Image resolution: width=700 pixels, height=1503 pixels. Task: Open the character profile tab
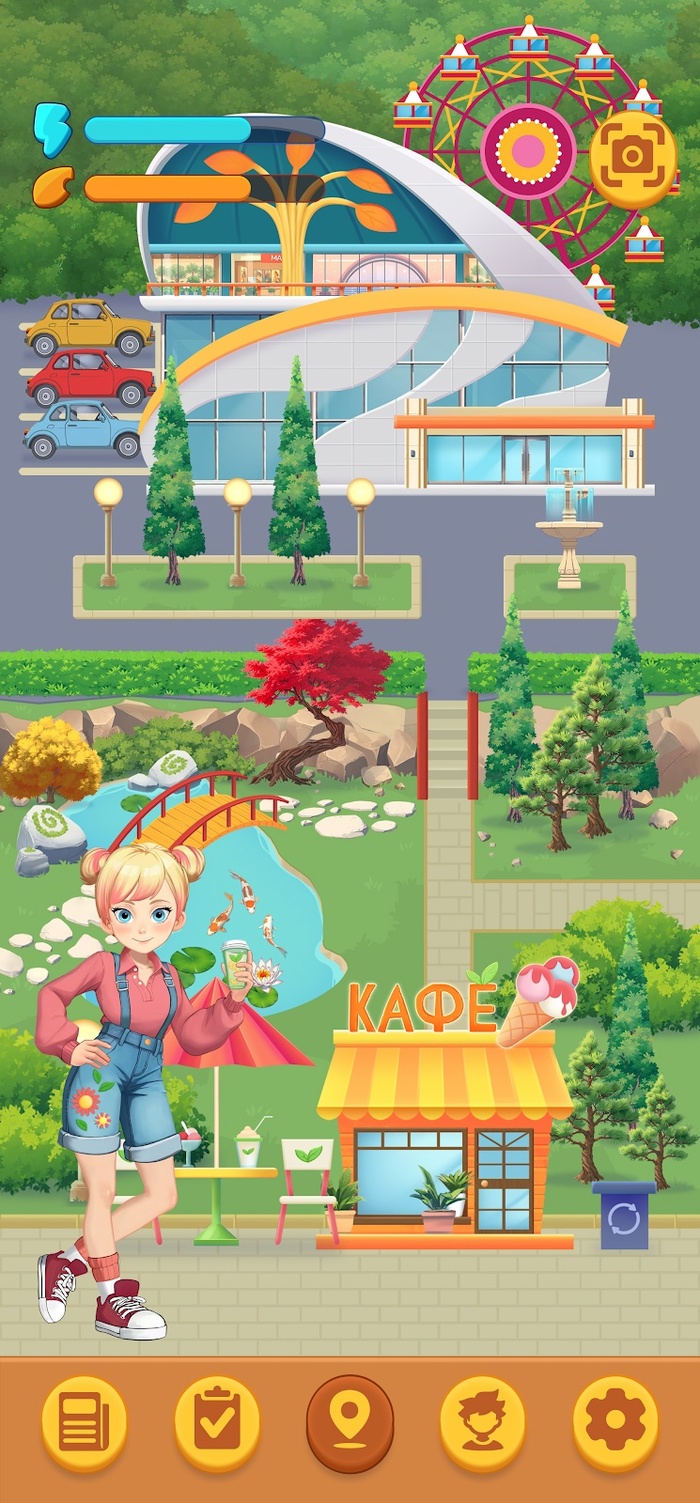(483, 1423)
